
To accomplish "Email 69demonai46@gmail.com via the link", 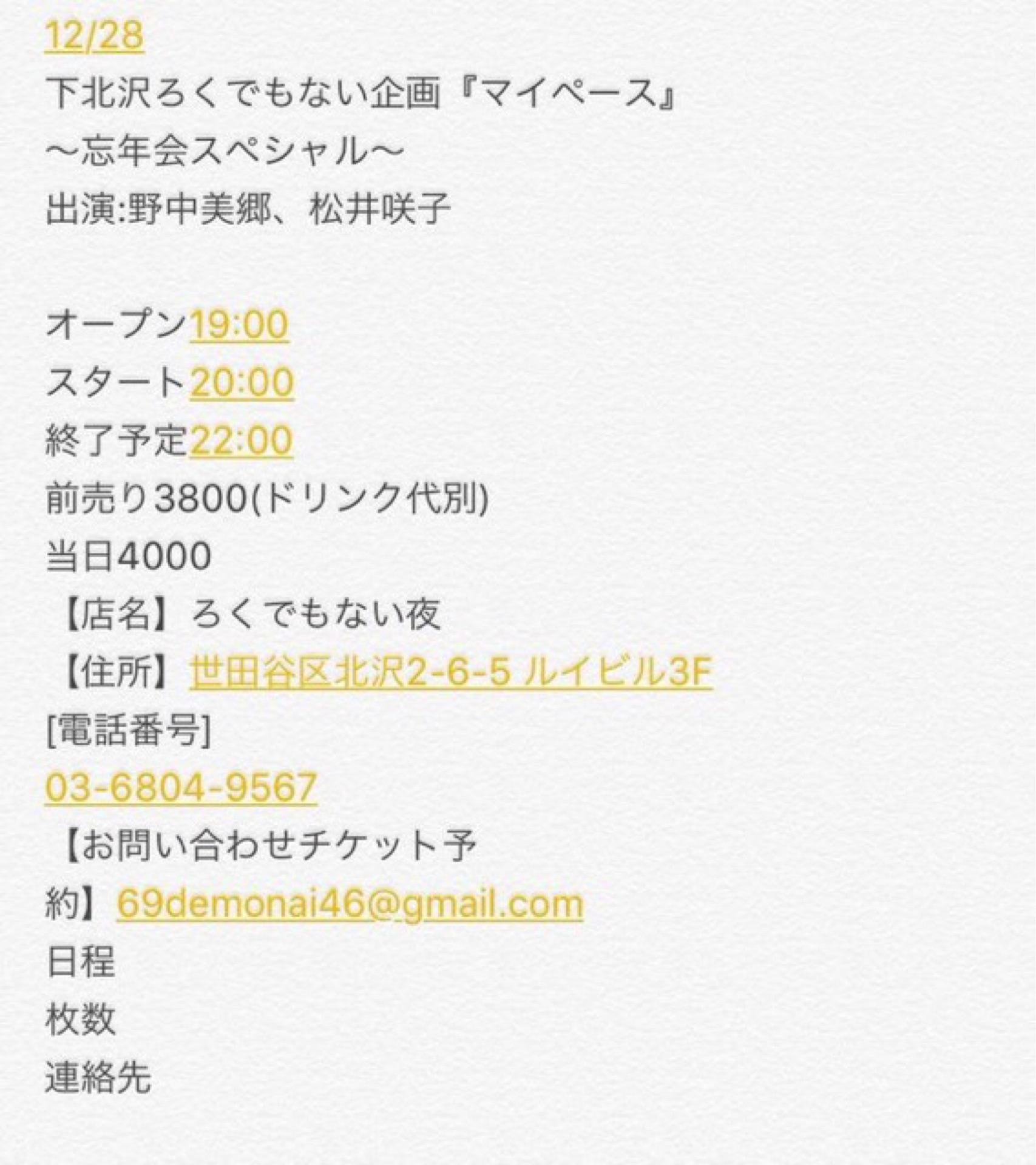I will [x=350, y=903].
